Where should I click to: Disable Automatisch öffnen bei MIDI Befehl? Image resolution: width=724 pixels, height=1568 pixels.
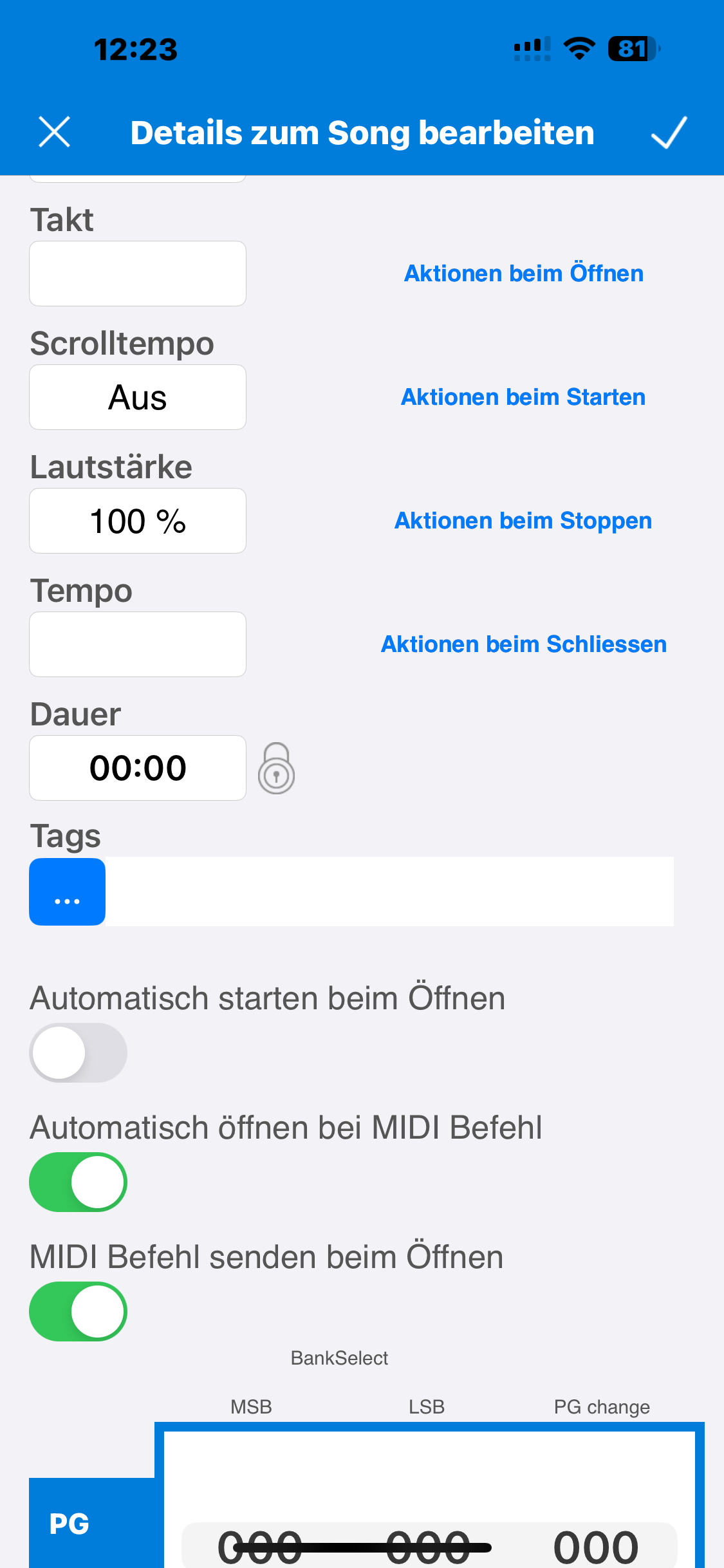[79, 1182]
